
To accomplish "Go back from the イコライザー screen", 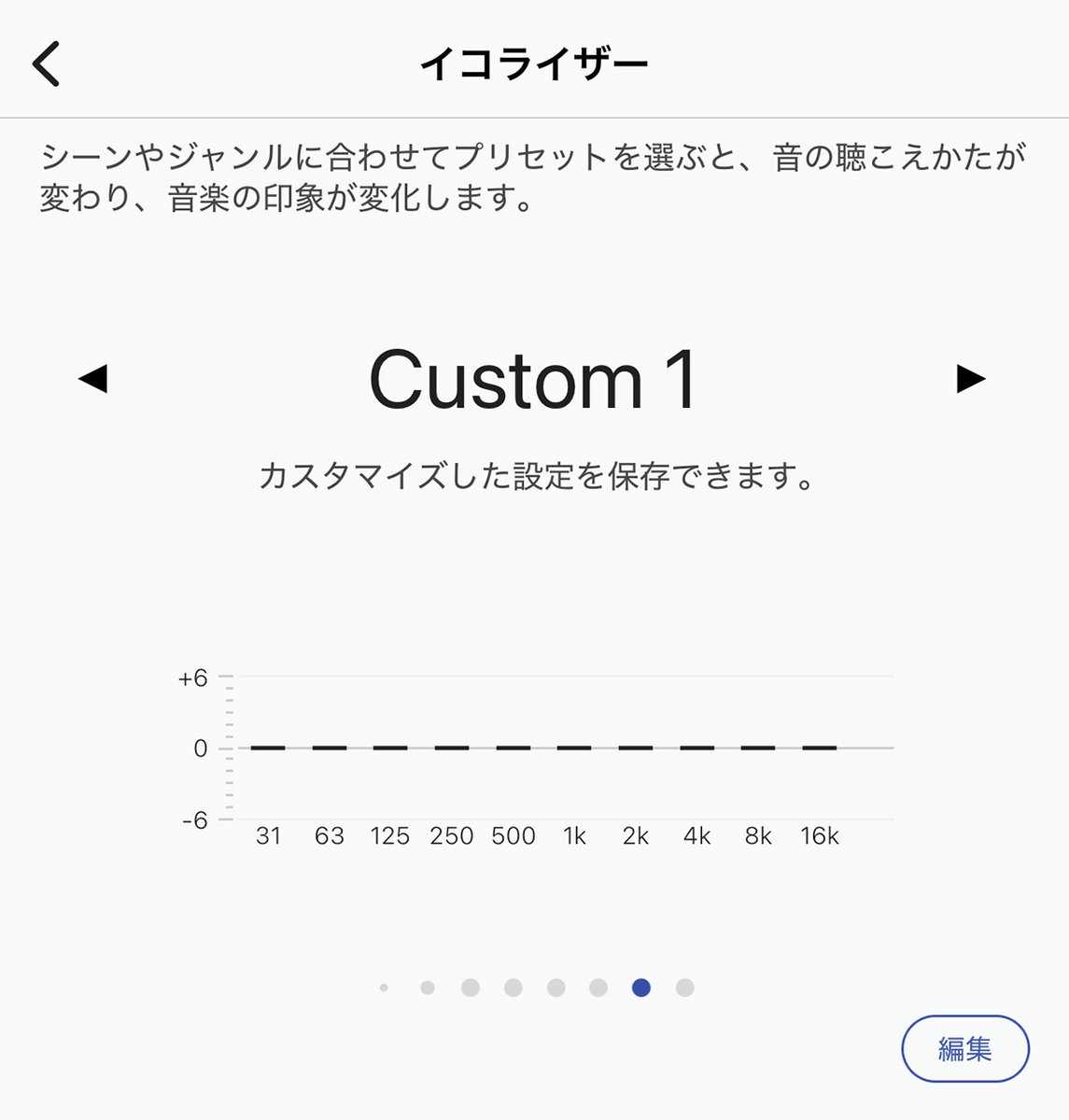I will (46, 63).
